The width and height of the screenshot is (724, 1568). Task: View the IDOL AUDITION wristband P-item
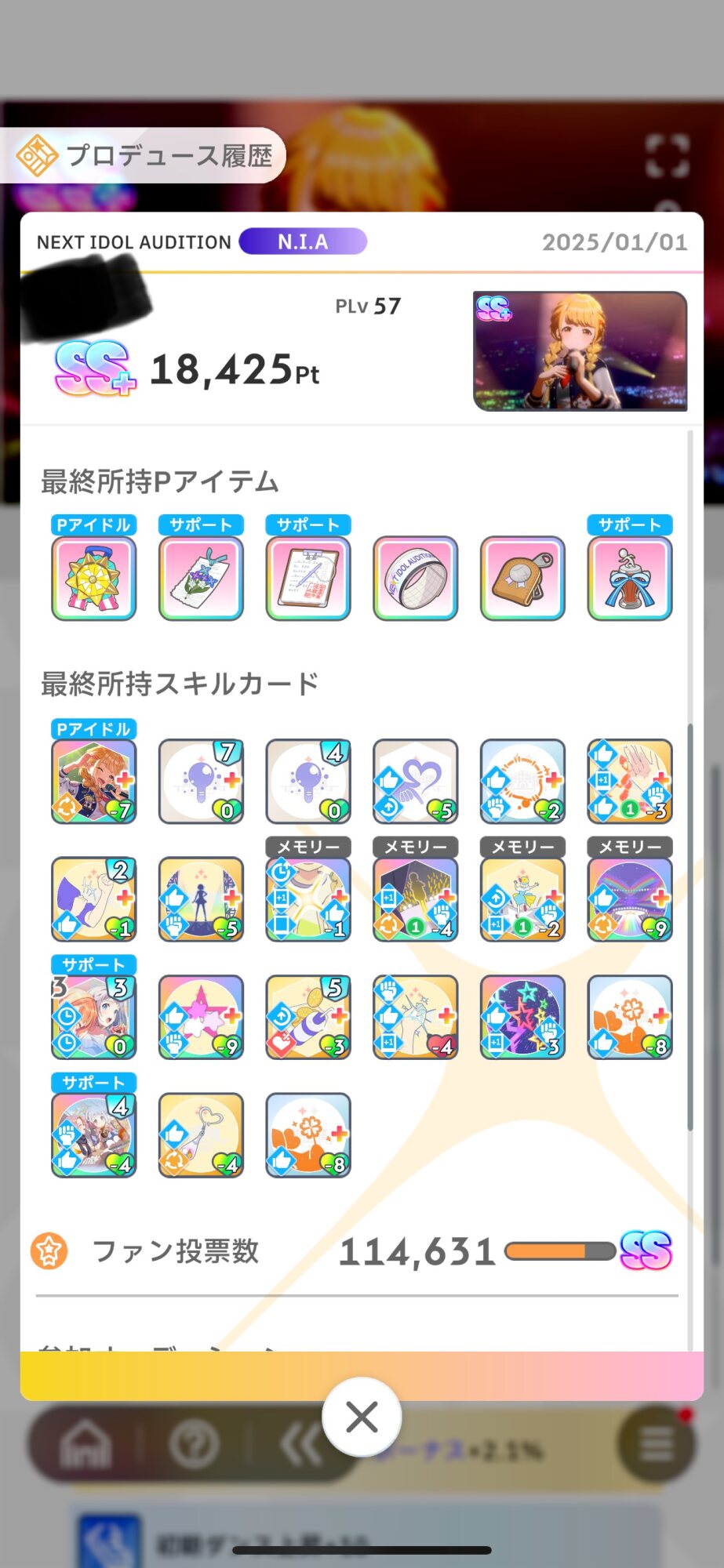[415, 578]
